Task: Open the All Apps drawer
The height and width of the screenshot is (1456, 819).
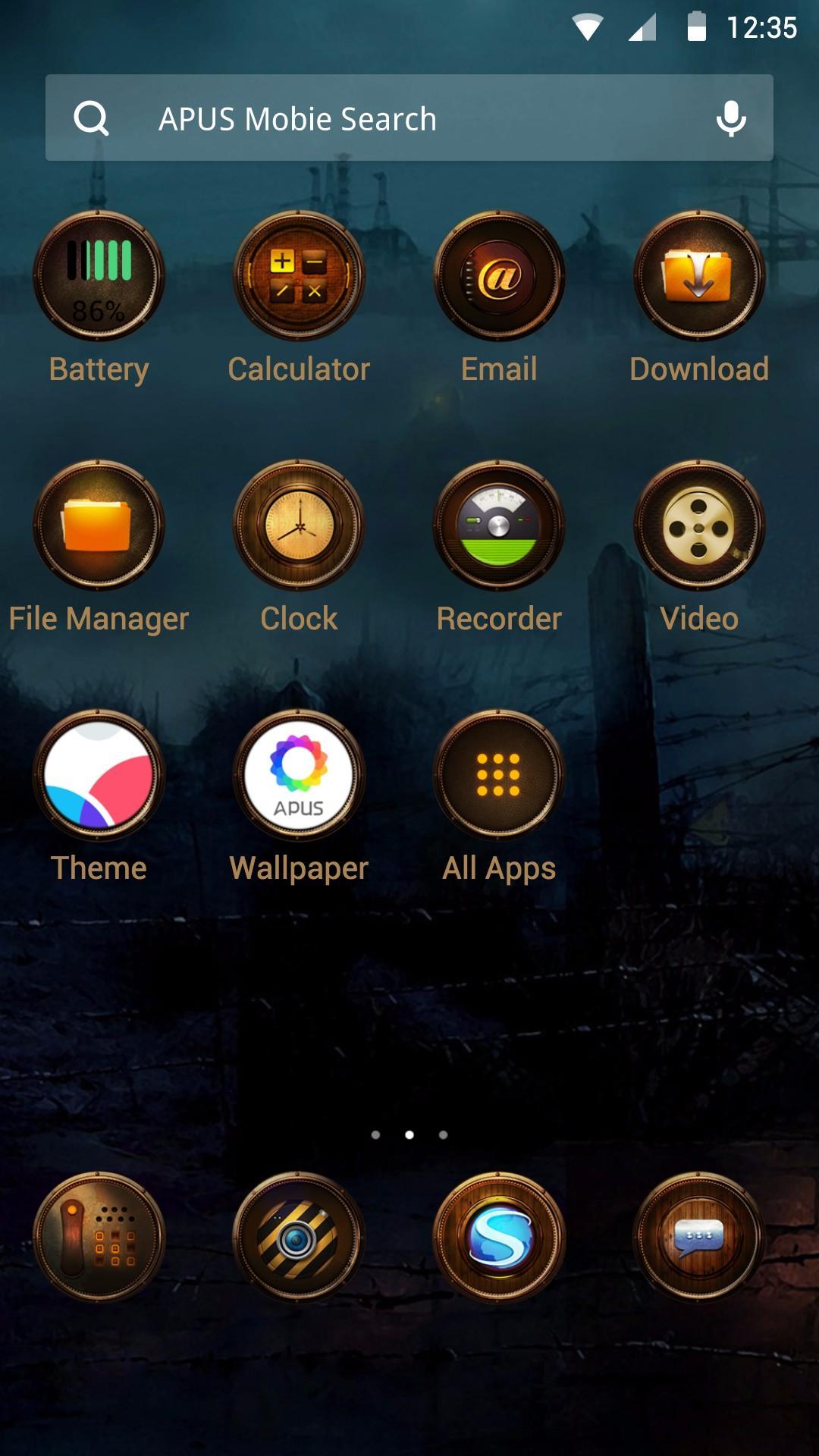Action: click(499, 775)
